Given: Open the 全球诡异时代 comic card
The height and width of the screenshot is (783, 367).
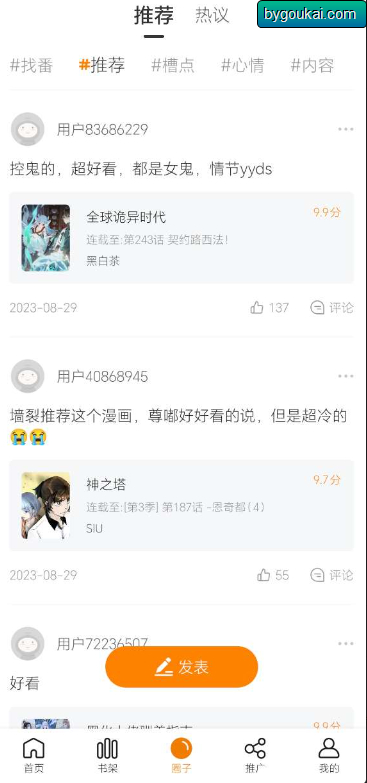Looking at the screenshot, I should coord(182,238).
